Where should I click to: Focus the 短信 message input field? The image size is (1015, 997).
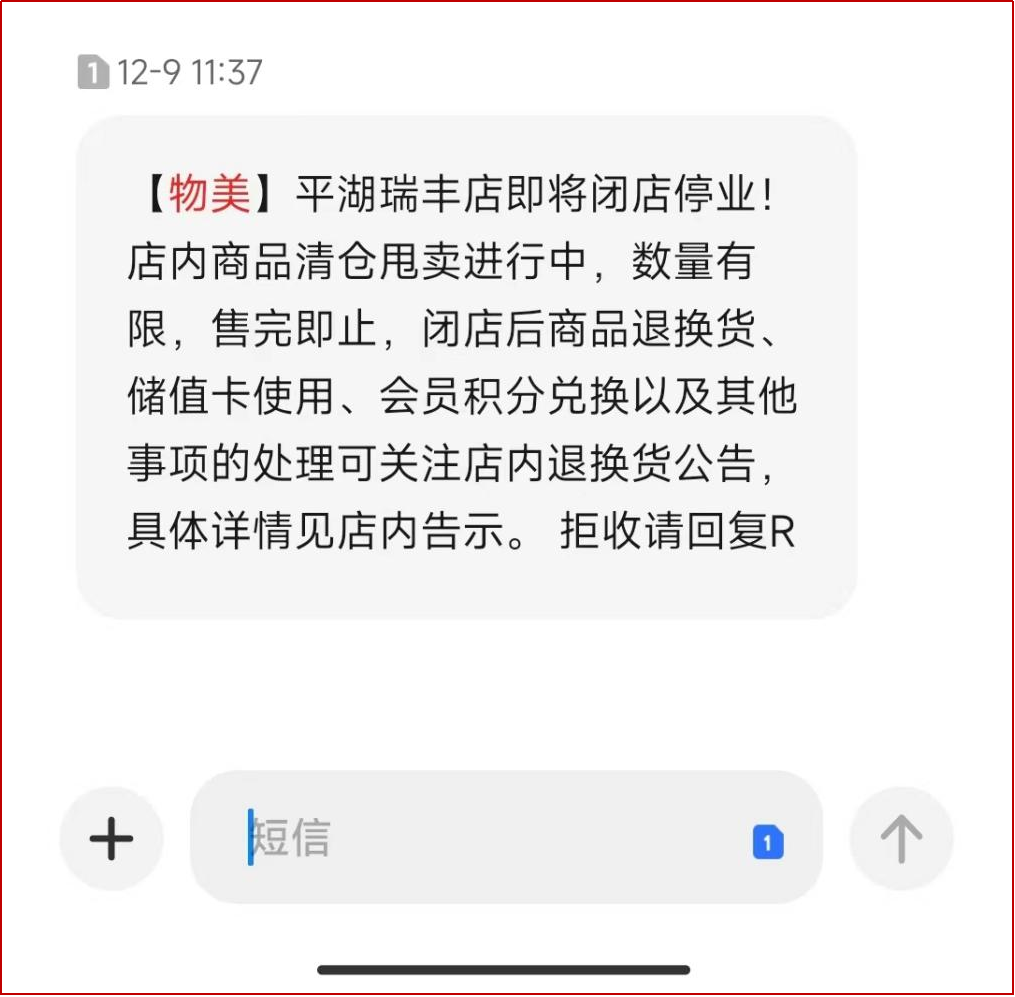tap(480, 838)
